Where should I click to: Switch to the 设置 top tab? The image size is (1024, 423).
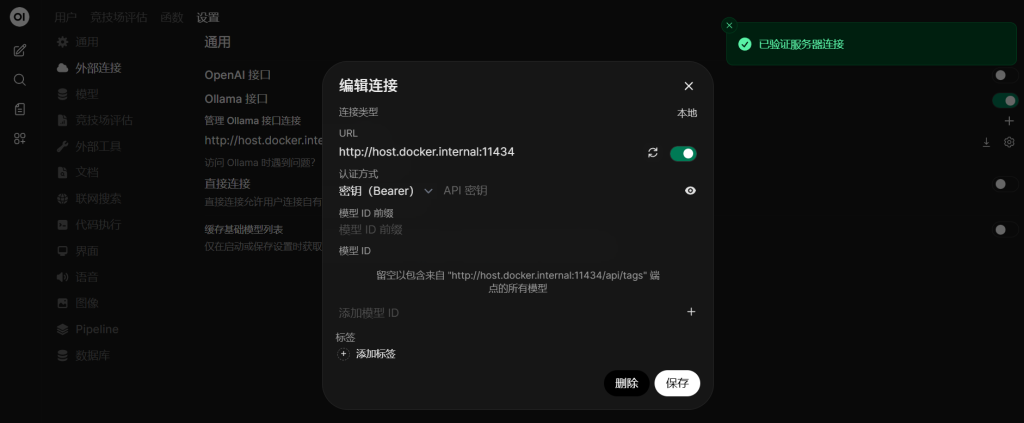coord(207,17)
